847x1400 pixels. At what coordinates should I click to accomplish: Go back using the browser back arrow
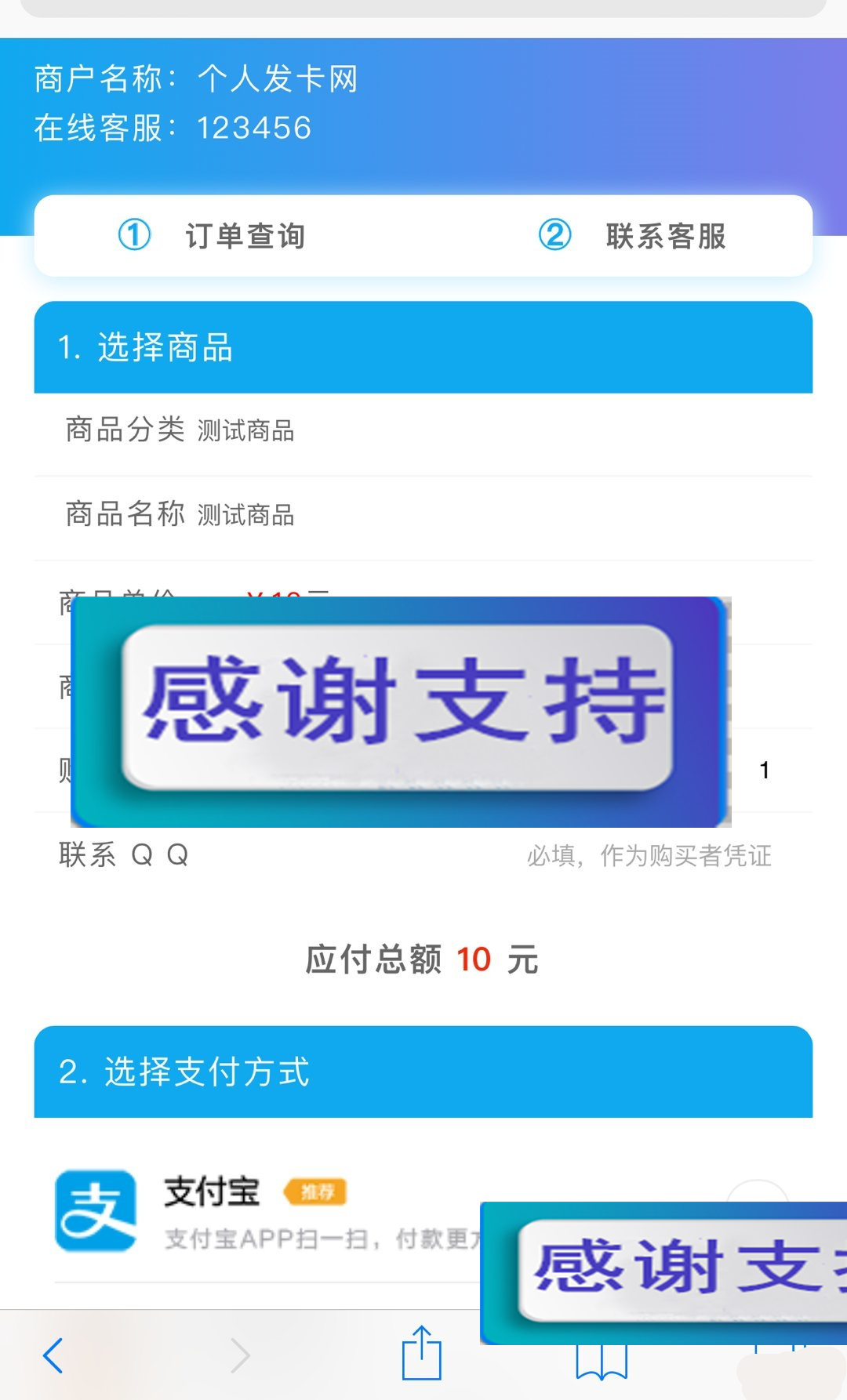(x=53, y=1355)
